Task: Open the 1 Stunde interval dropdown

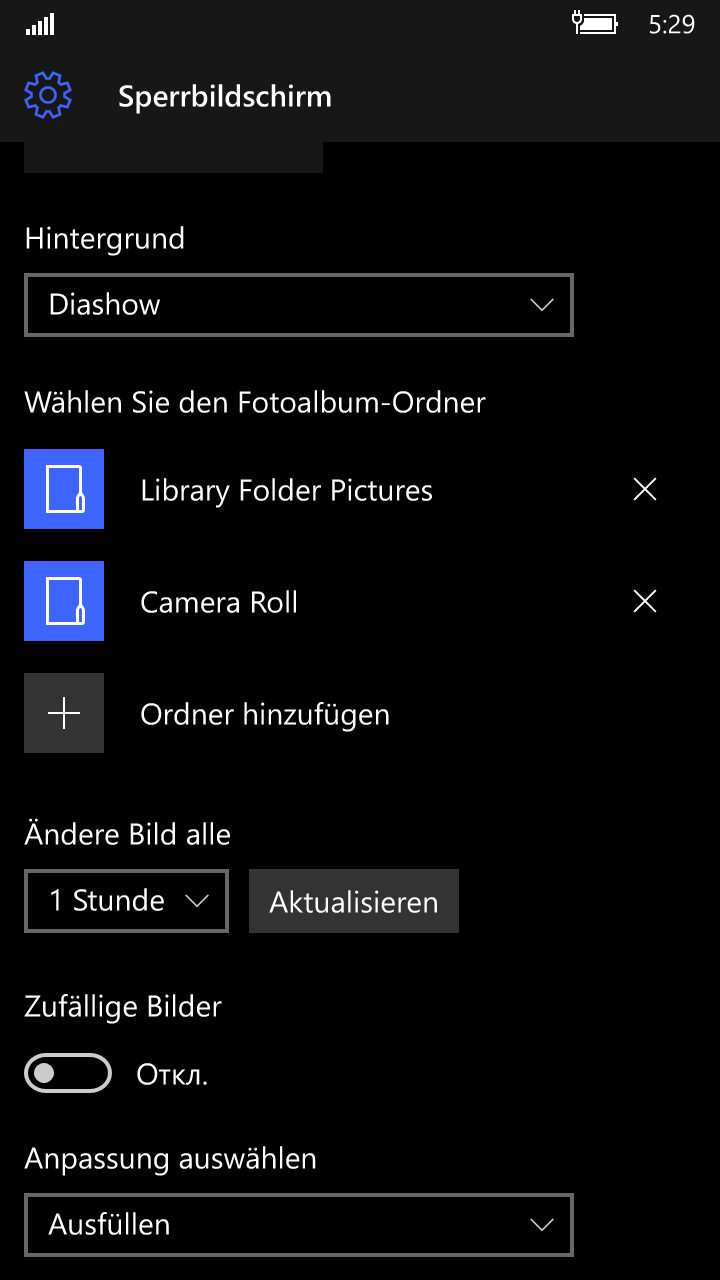Action: 127,901
